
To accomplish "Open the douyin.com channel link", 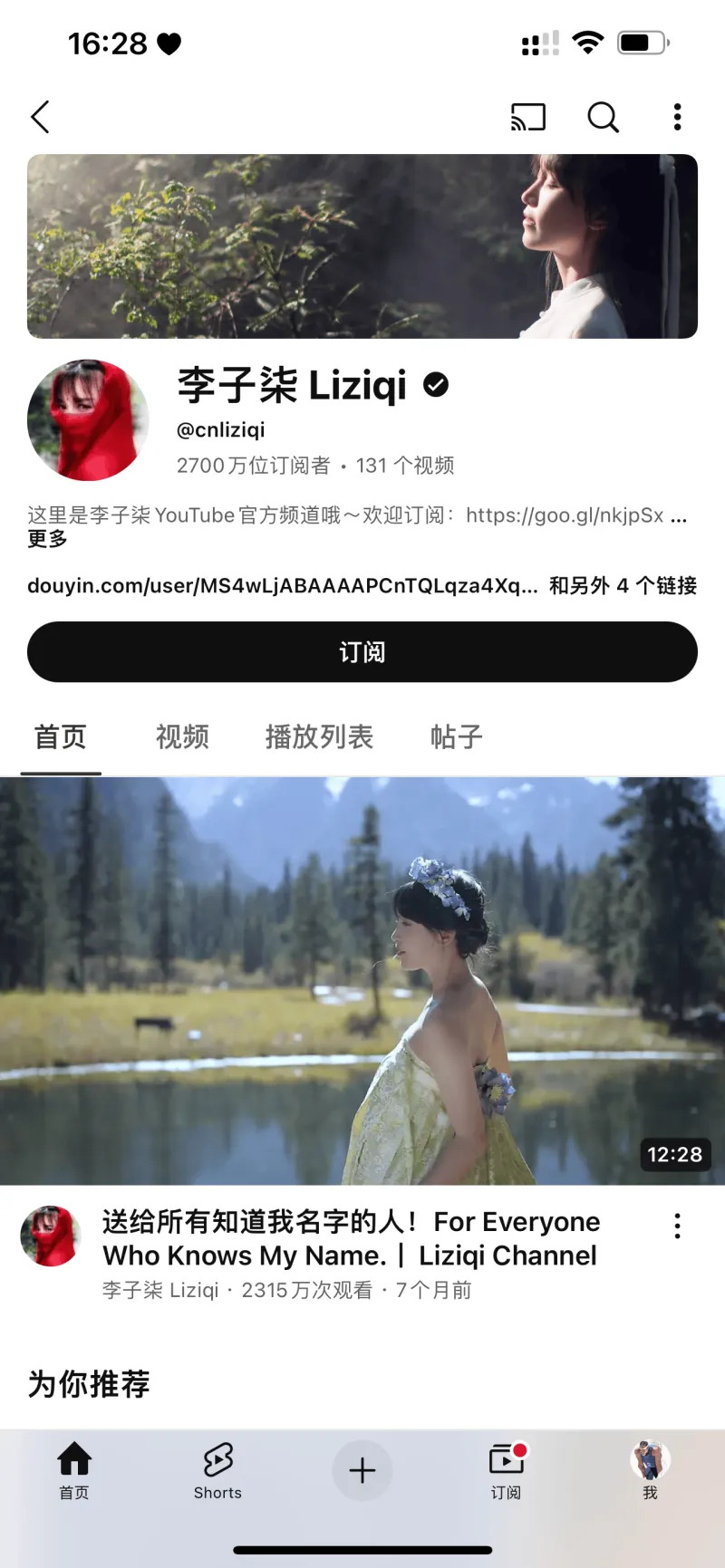I will point(282,586).
